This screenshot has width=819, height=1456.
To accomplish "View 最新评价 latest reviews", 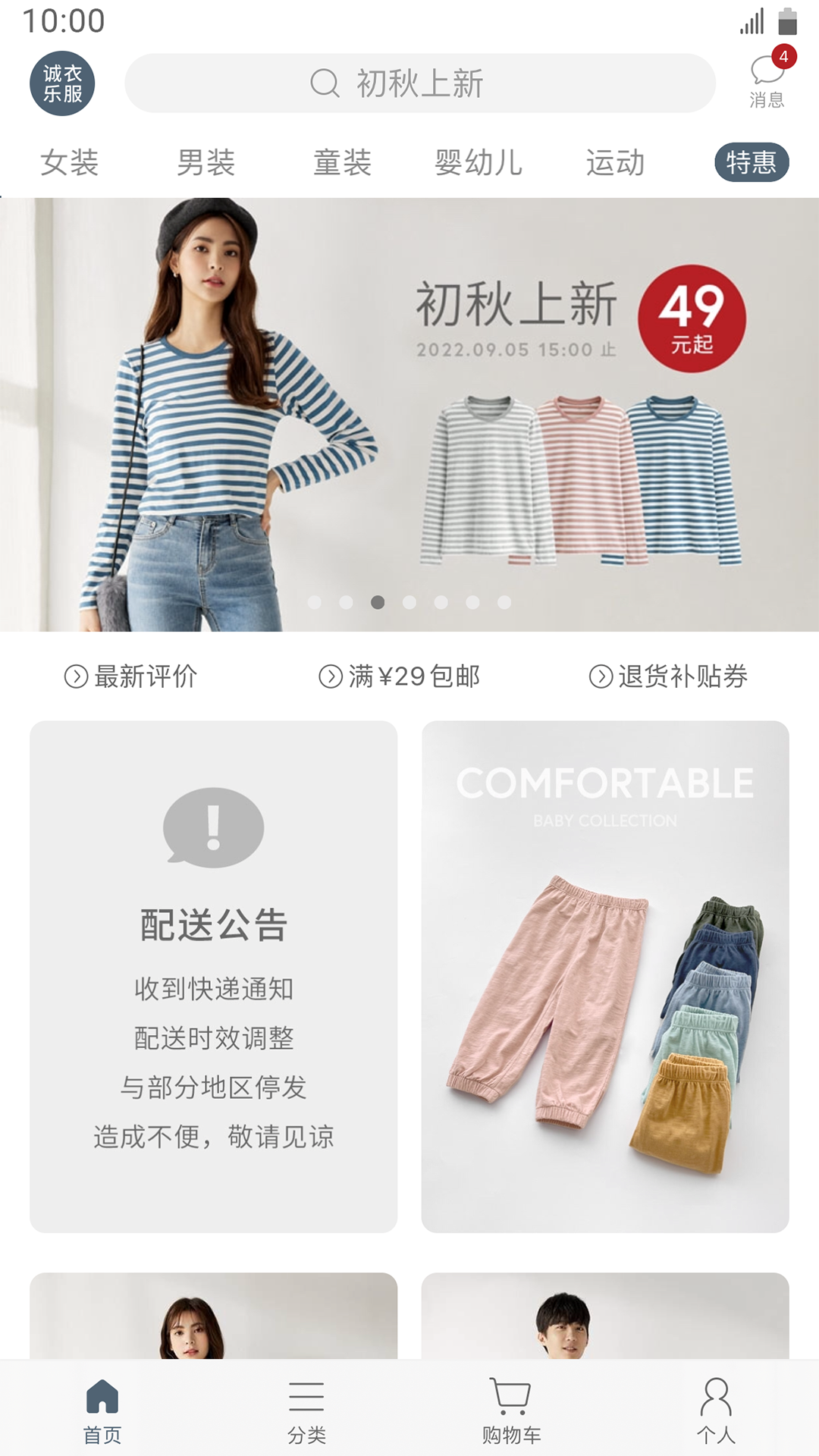I will [x=131, y=676].
